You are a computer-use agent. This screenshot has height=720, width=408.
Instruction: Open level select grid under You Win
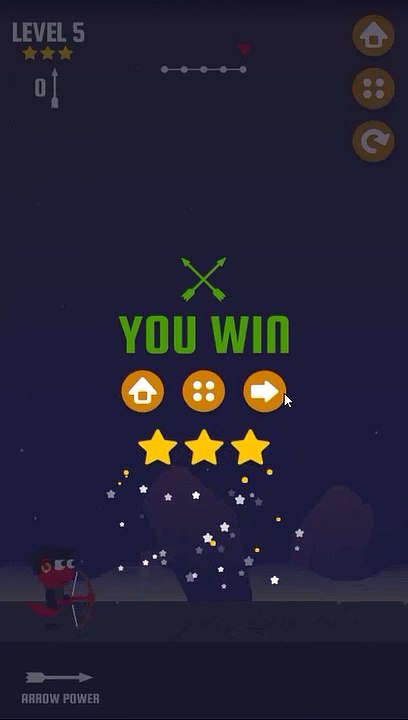[x=204, y=391]
